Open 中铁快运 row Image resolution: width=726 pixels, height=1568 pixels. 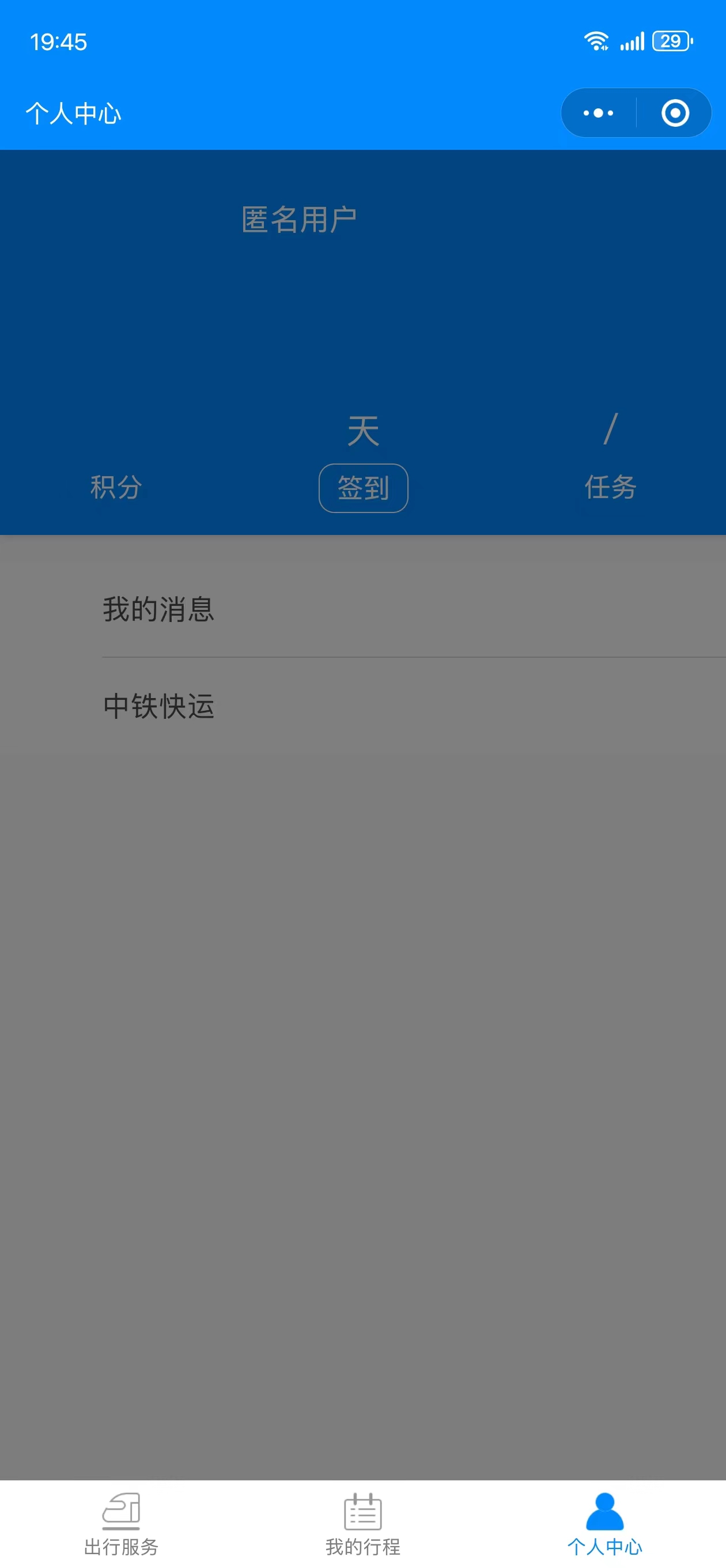tap(362, 706)
